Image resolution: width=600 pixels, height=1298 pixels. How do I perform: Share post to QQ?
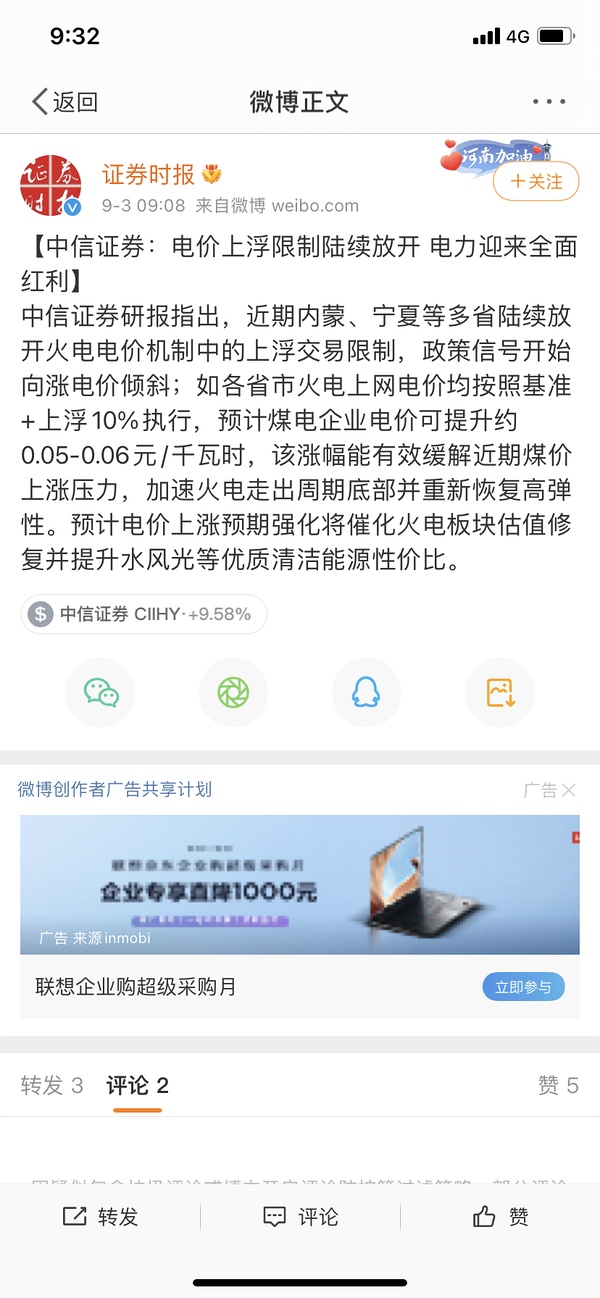366,692
